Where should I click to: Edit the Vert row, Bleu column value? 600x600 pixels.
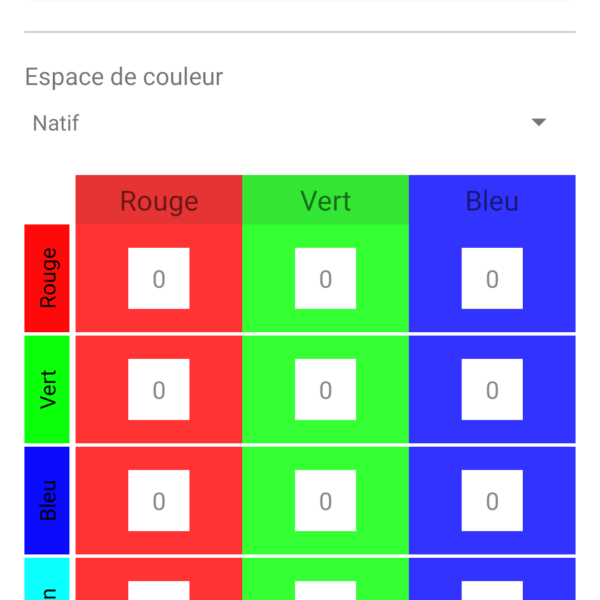(492, 389)
